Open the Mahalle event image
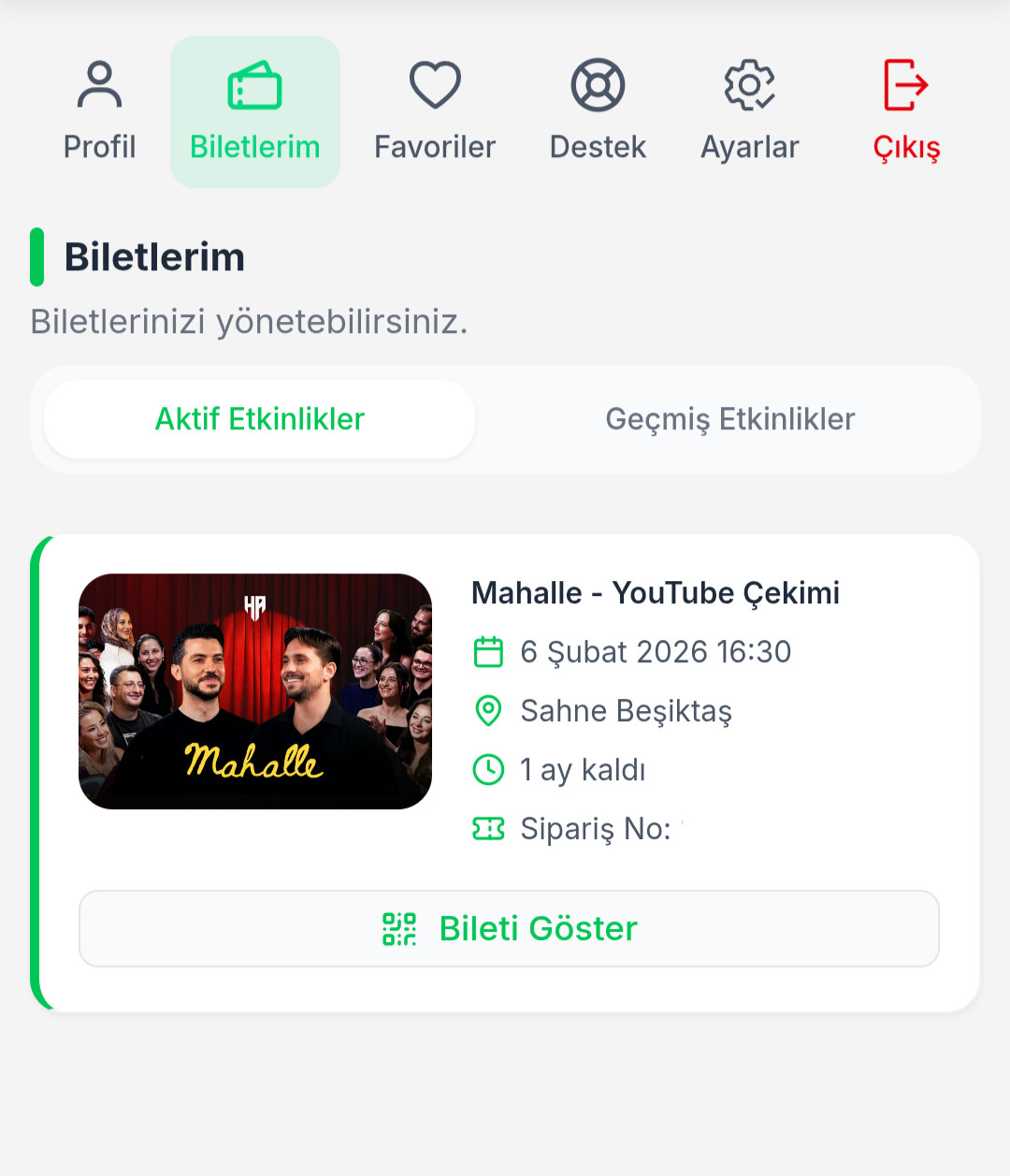 point(255,691)
